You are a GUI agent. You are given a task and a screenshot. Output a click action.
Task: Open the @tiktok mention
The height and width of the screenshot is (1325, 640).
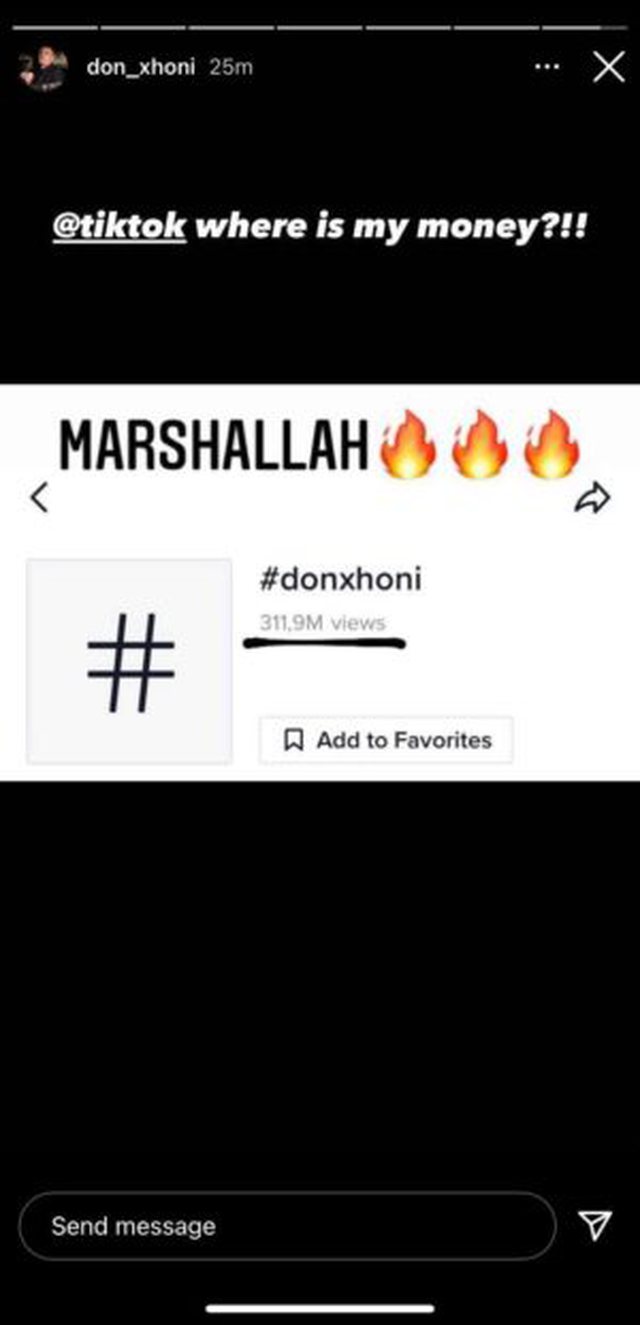tap(119, 227)
